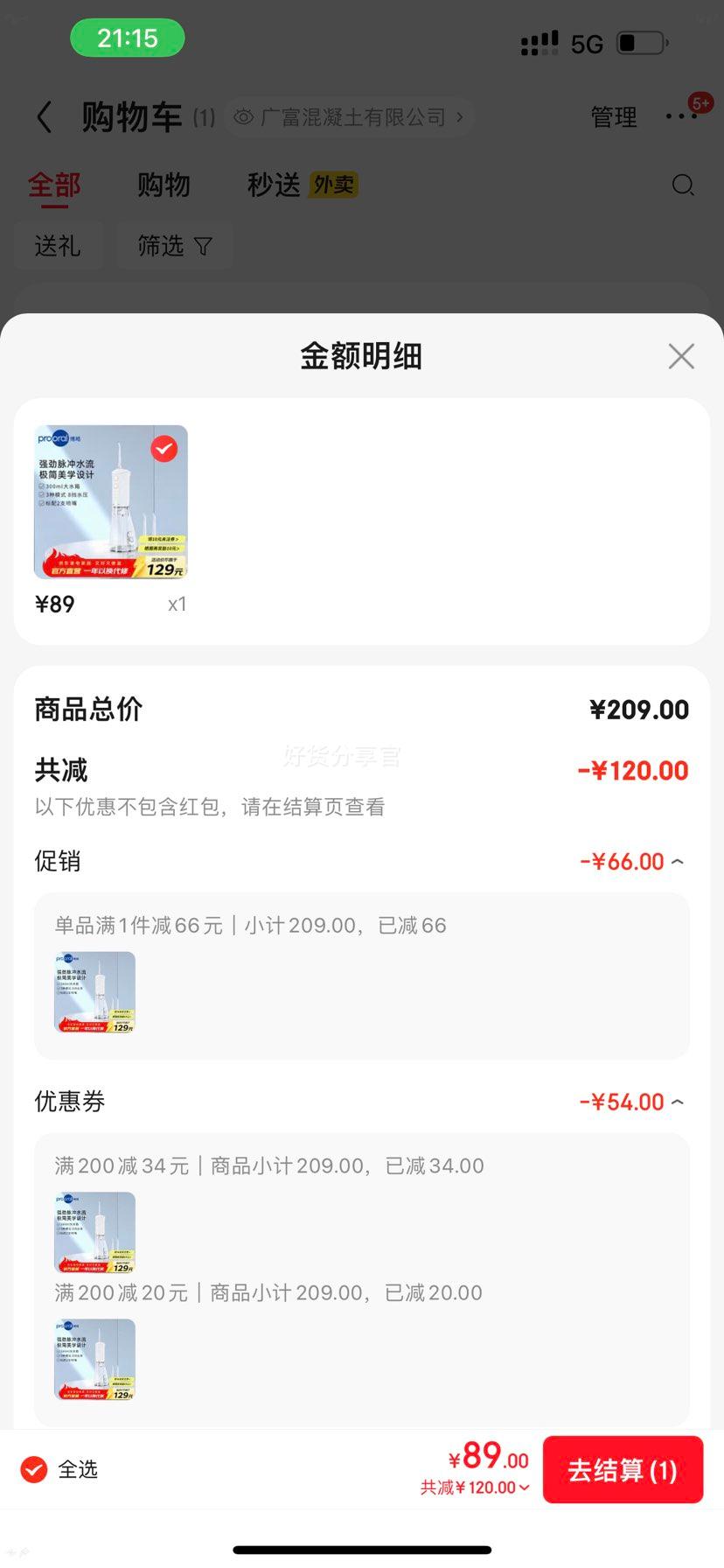The image size is (724, 1568).
Task: Tap the 送礼 gift option
Action: click(59, 246)
